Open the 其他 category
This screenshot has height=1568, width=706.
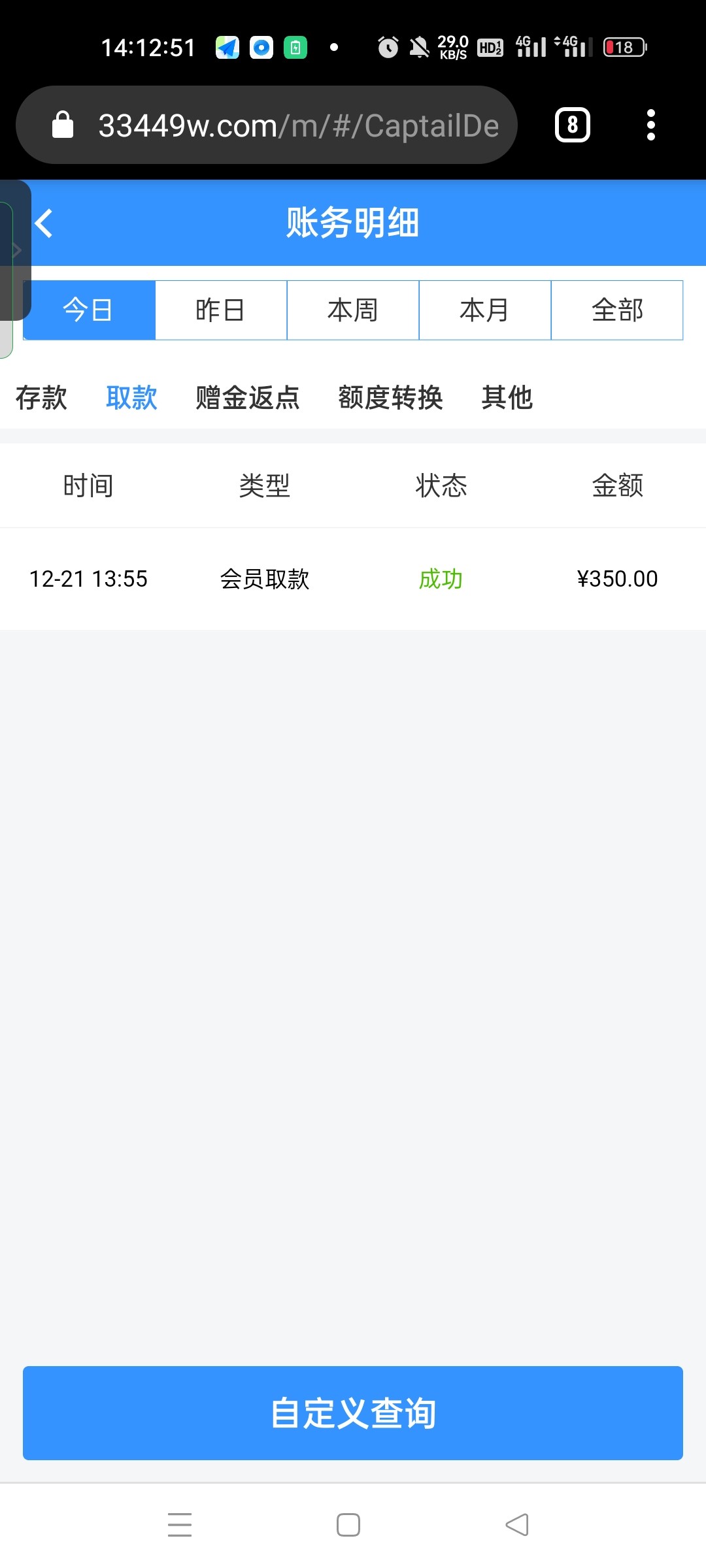pyautogui.click(x=507, y=397)
